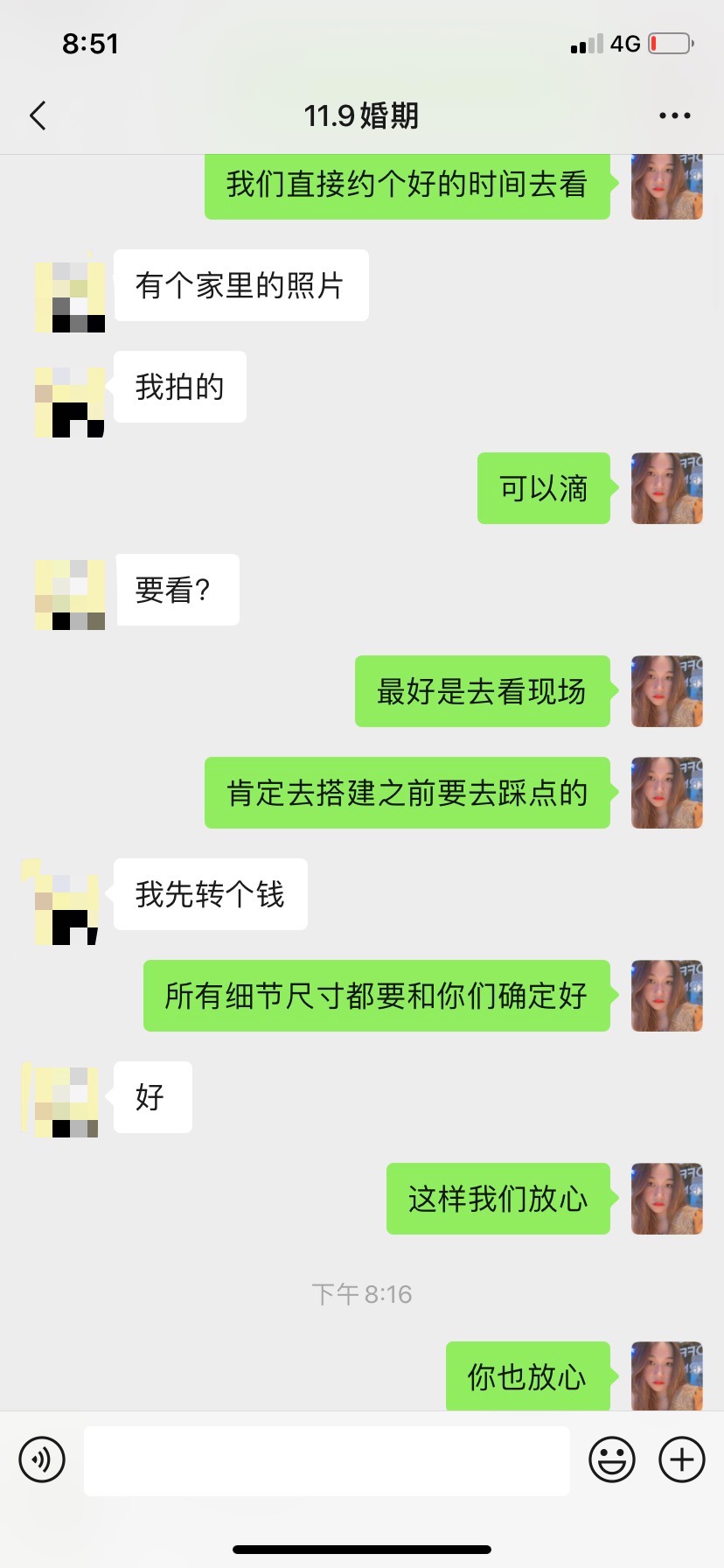Switch to voice message input
Viewport: 724px width, 1568px height.
tap(42, 1459)
